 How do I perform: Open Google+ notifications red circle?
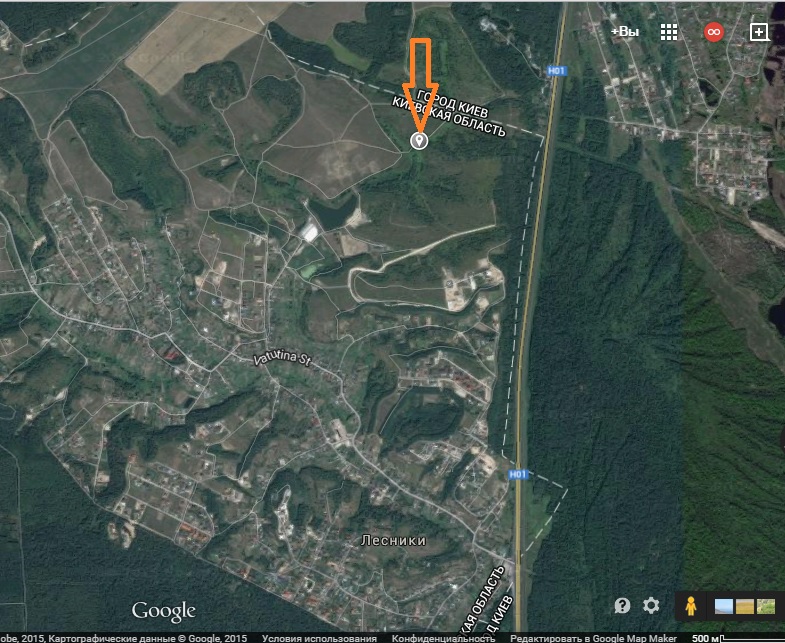click(713, 32)
